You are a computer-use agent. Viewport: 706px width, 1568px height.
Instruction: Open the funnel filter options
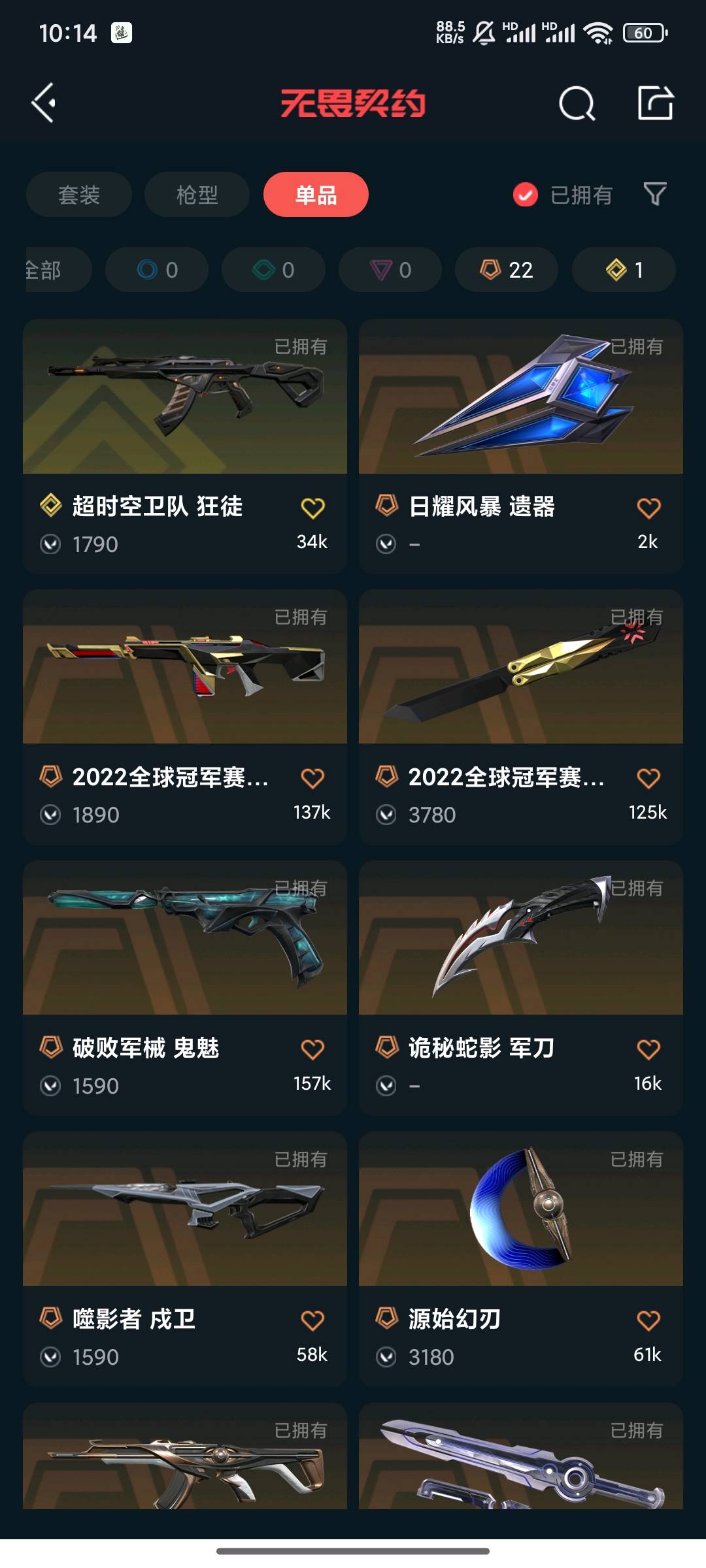coord(655,194)
